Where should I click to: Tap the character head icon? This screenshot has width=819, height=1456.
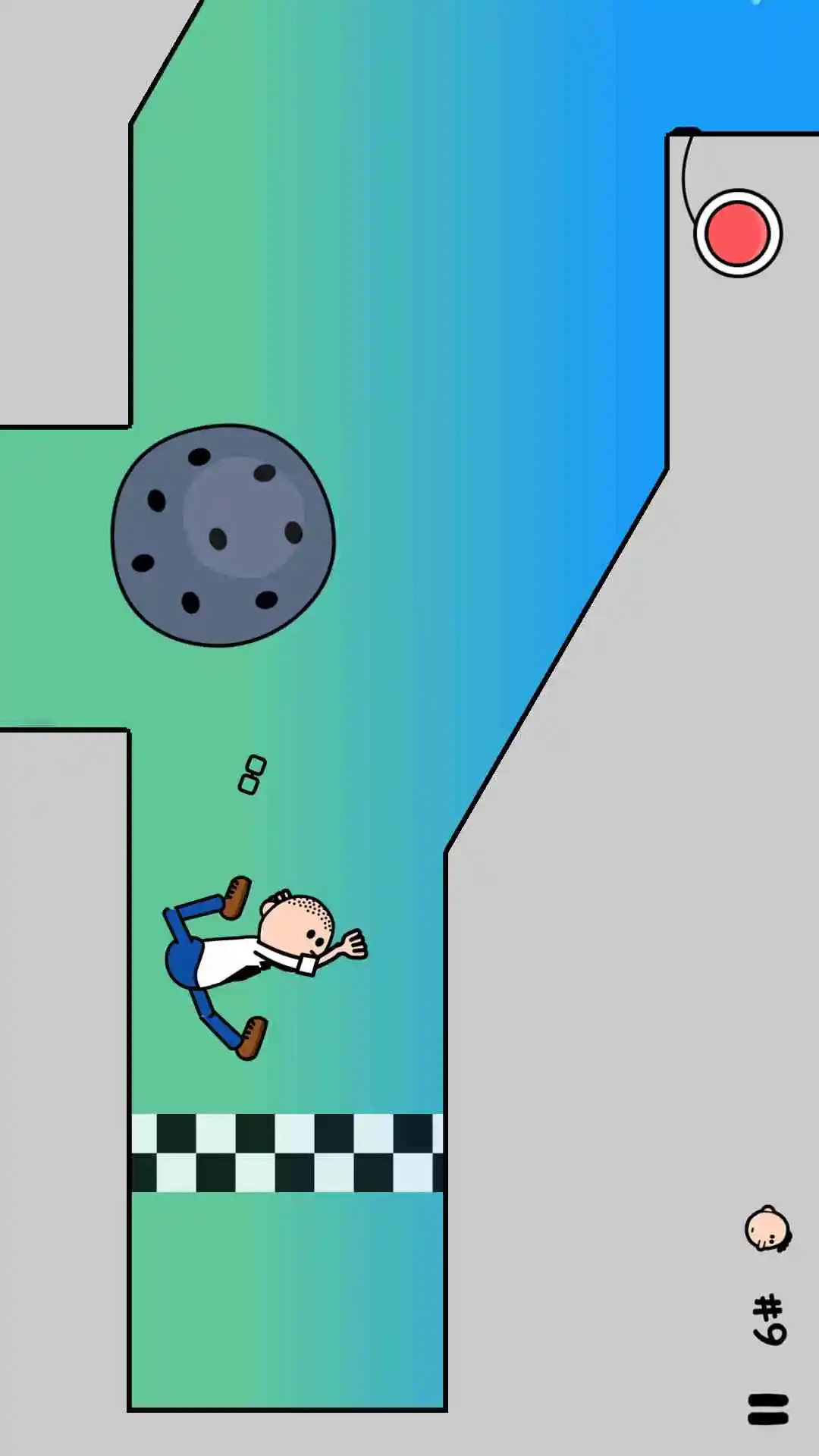coord(767,1229)
